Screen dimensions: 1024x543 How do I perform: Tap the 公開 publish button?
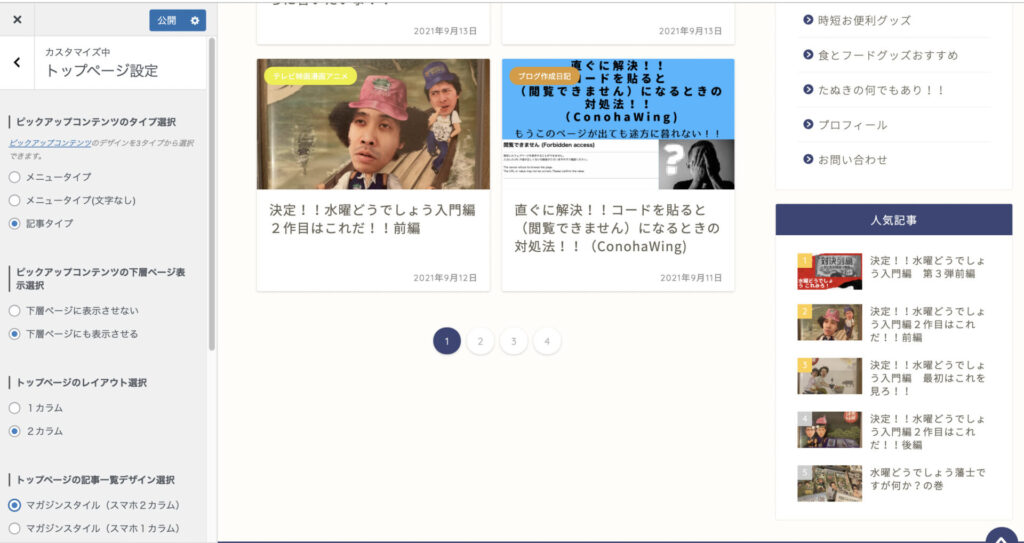point(166,20)
